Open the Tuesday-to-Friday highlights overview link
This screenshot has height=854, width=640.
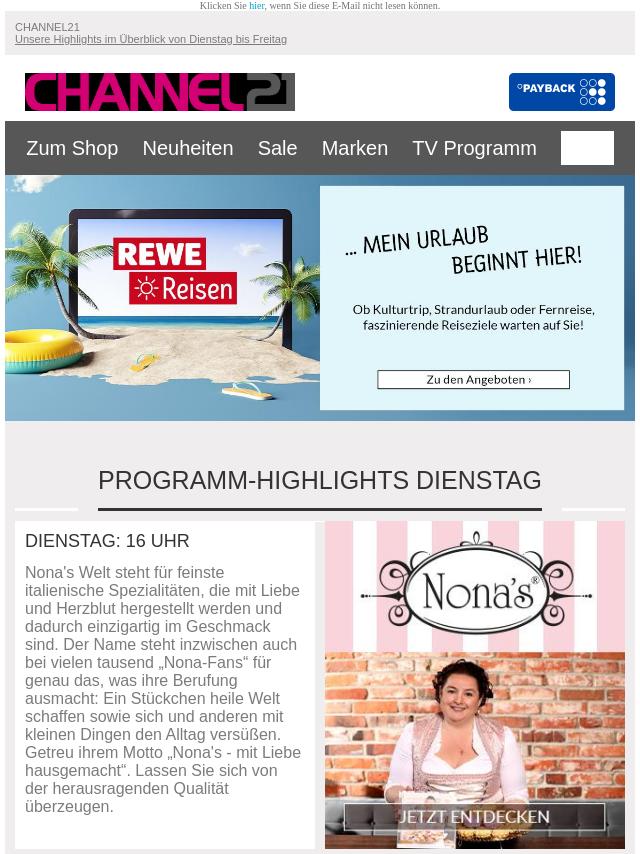pyautogui.click(x=151, y=40)
